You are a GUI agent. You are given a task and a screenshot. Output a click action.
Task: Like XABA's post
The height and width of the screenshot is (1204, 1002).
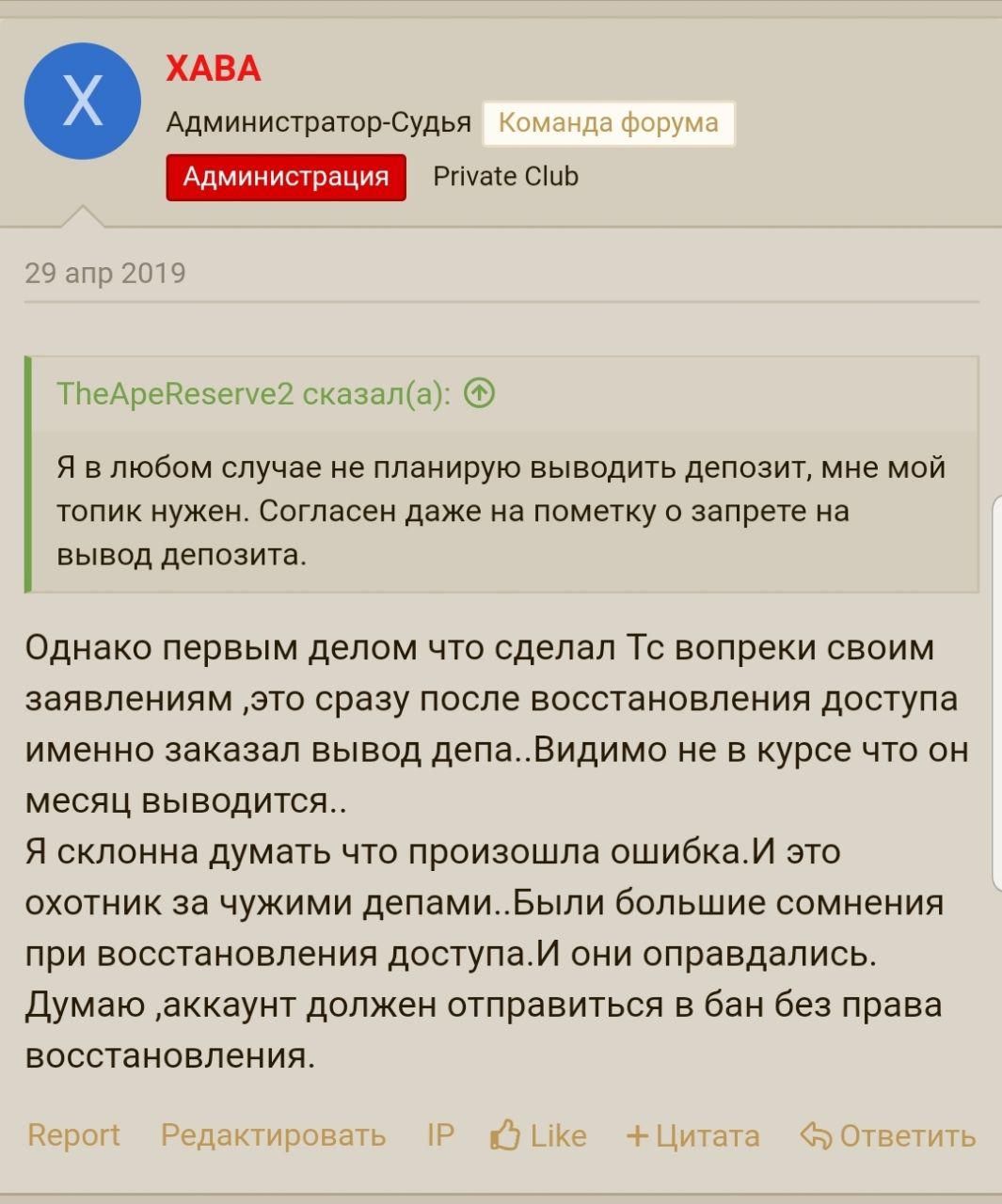coord(539,1135)
